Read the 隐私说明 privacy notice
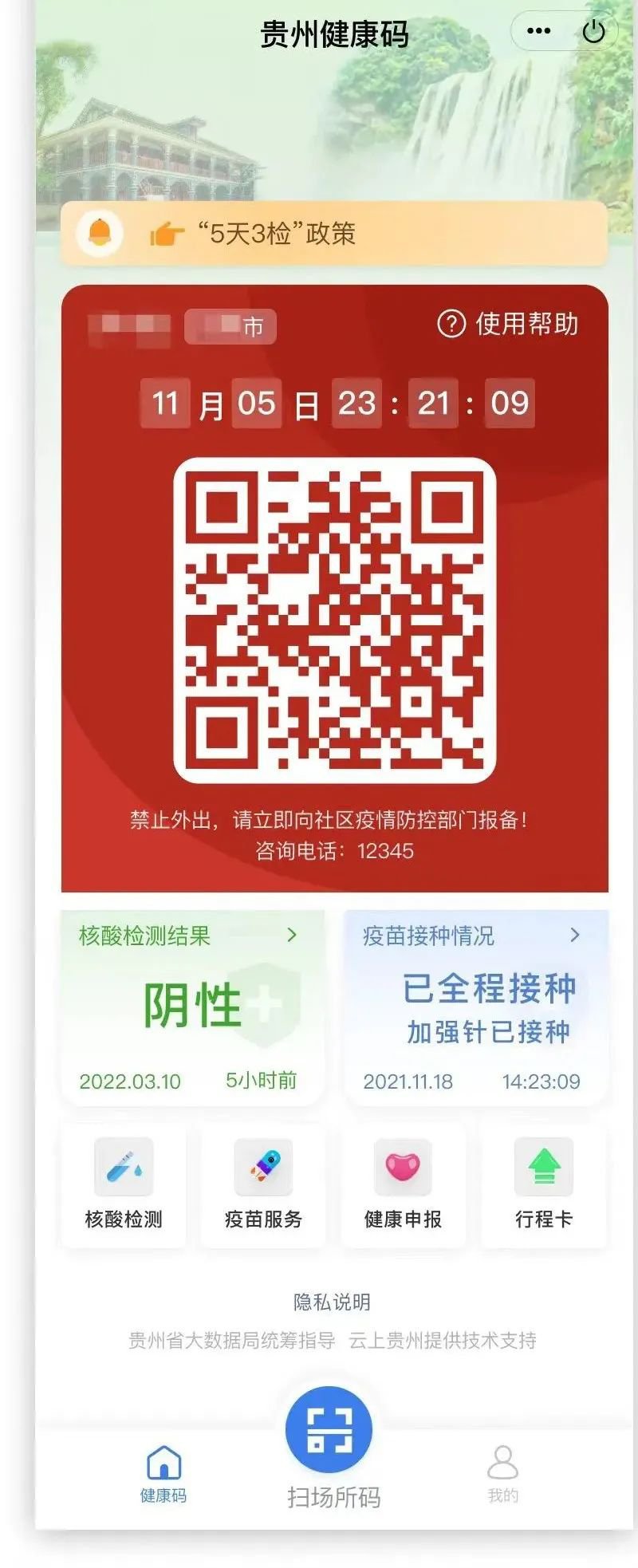 332,1302
